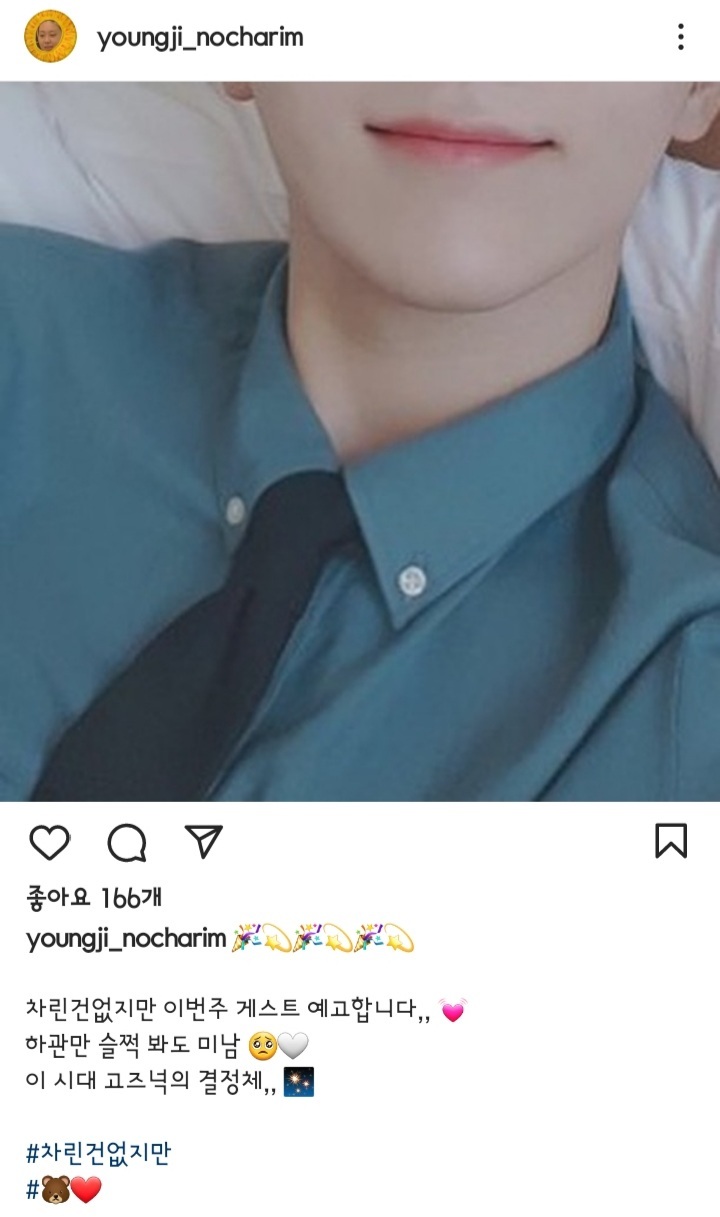Viewport: 720px width, 1217px height.
Task: Open the post overflow menu
Action: click(680, 38)
